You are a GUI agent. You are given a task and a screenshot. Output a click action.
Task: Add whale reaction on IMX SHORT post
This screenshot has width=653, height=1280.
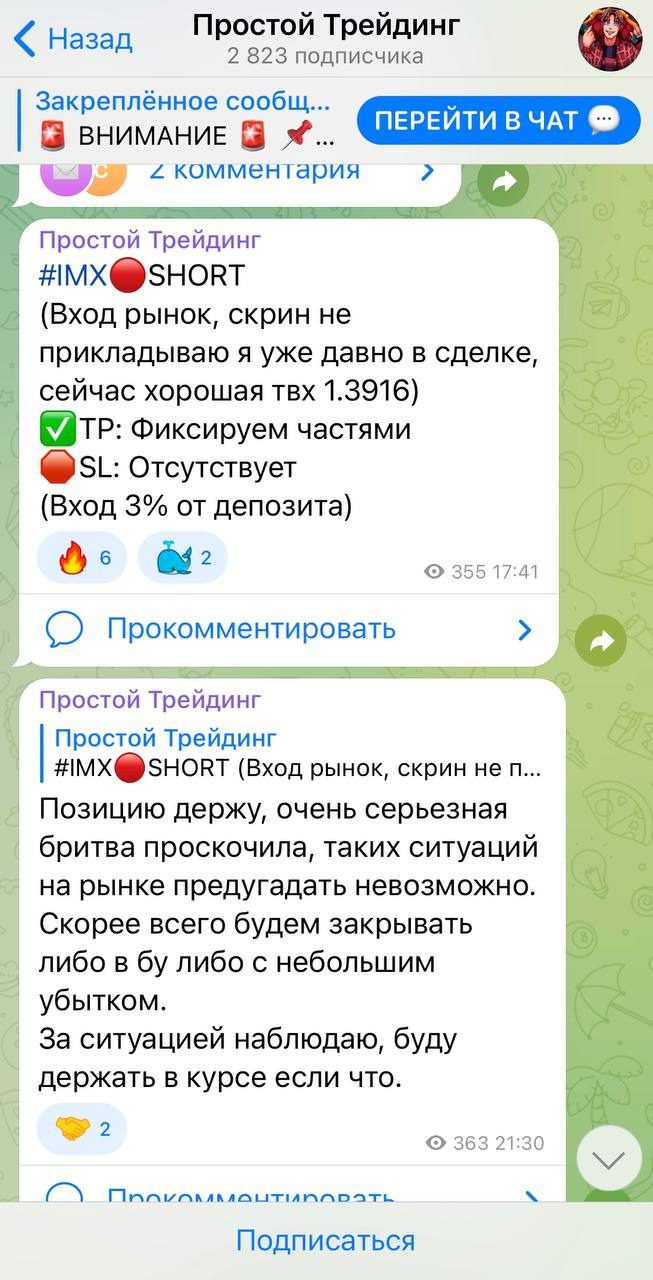[x=182, y=558]
